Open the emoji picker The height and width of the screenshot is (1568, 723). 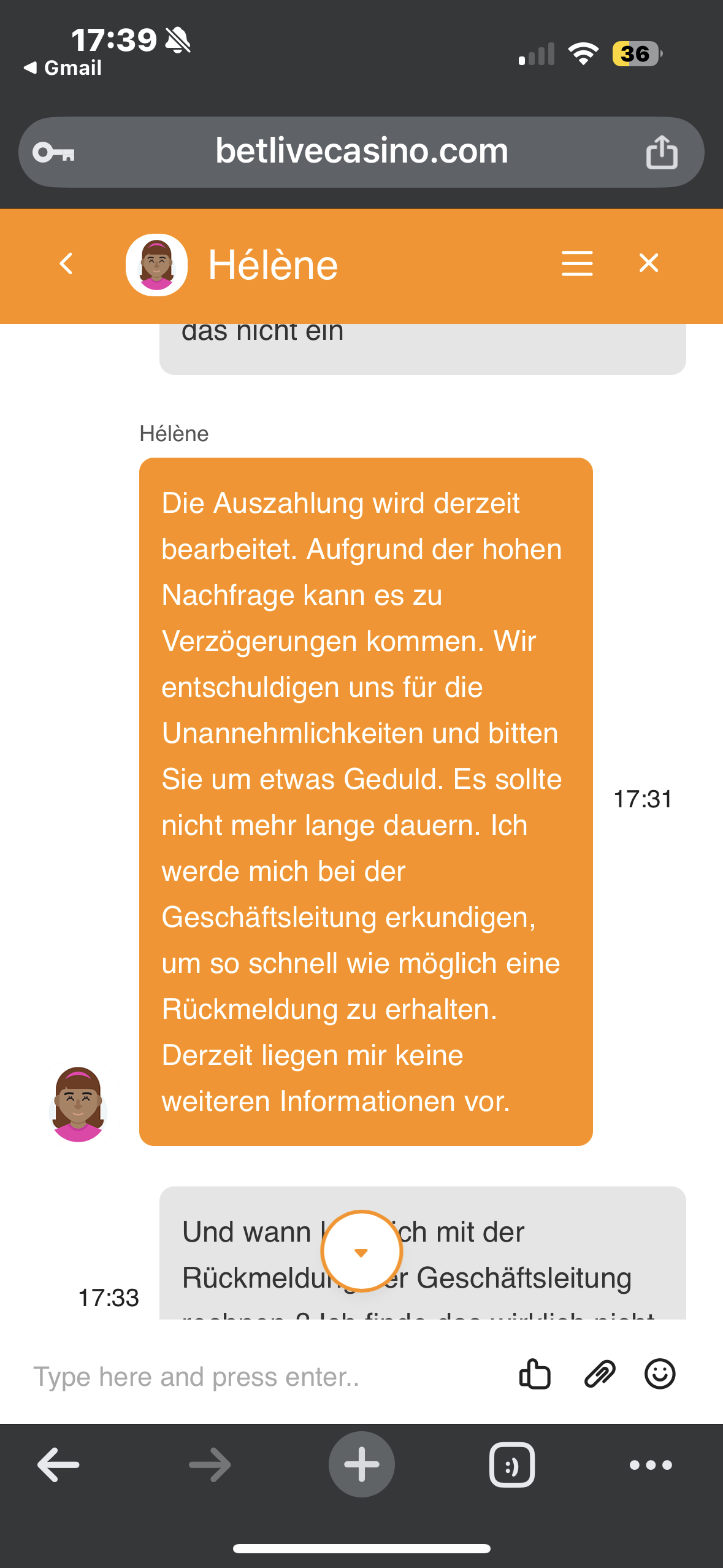click(x=660, y=1374)
